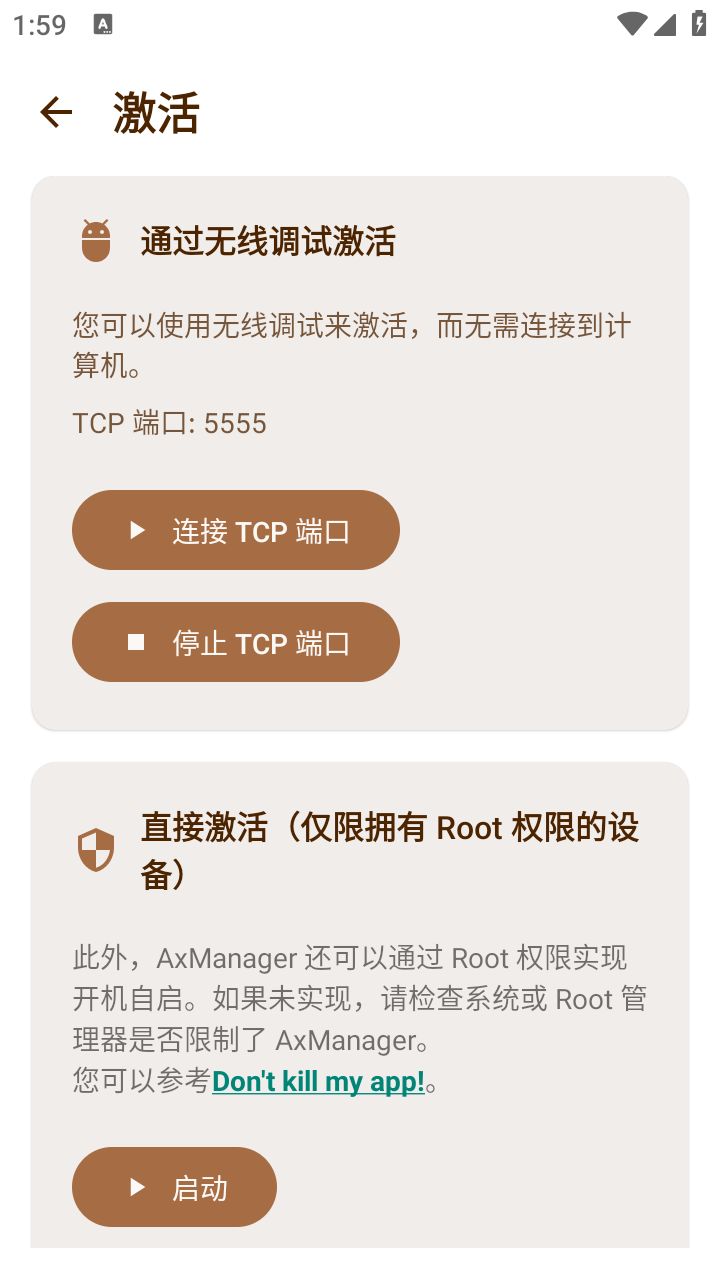
Task: Click the play triangle icon on 启动 button
Action: pyautogui.click(x=137, y=1186)
